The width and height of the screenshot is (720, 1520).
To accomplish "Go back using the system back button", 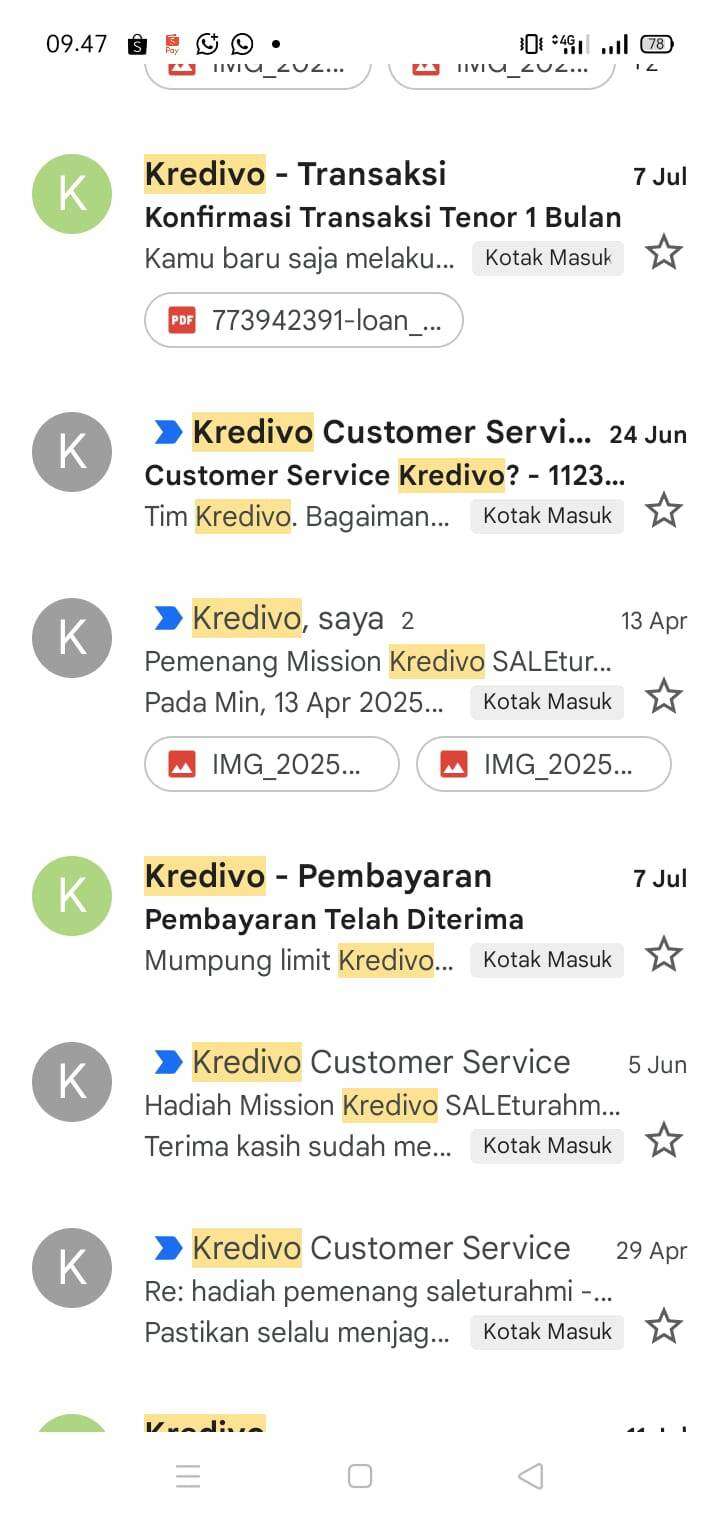I will (531, 1476).
